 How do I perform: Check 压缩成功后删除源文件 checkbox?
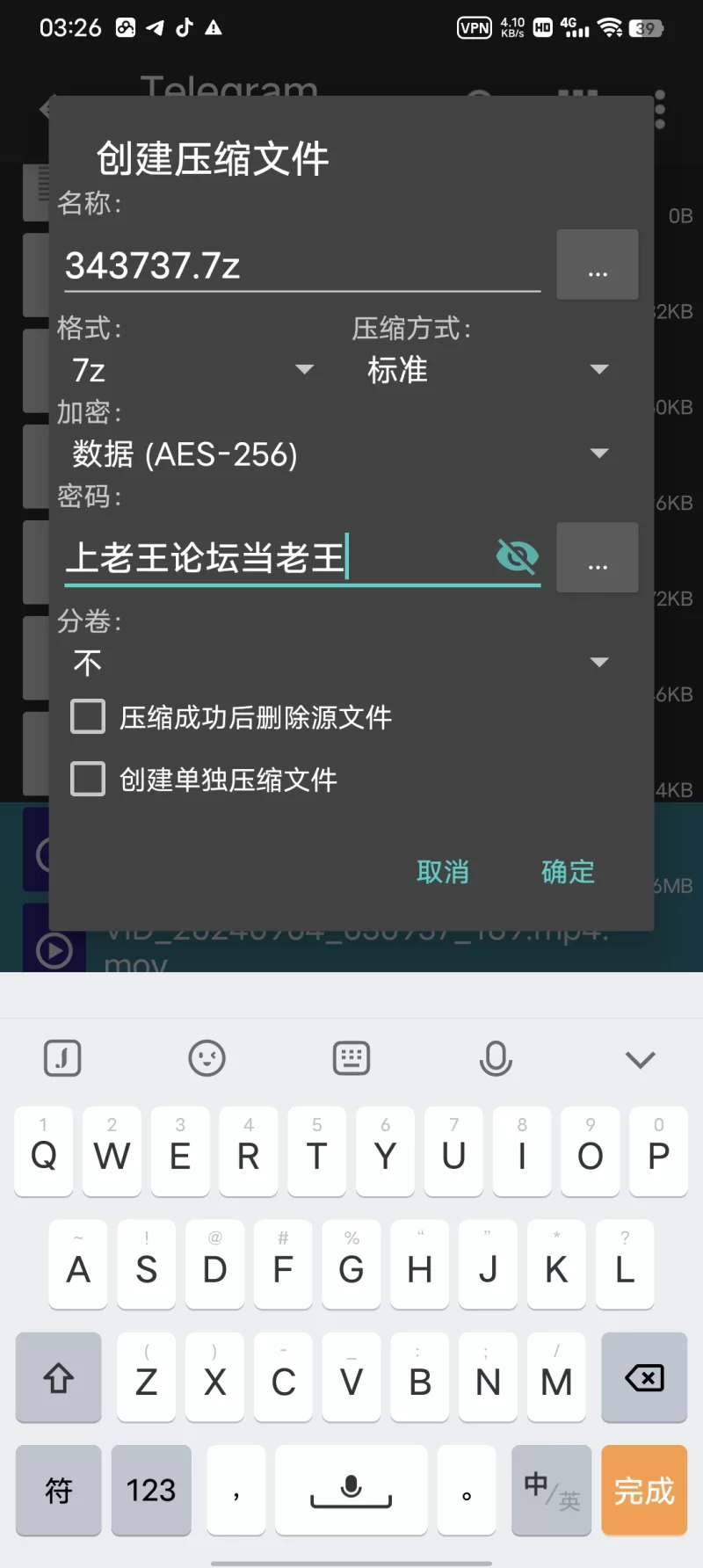[88, 717]
